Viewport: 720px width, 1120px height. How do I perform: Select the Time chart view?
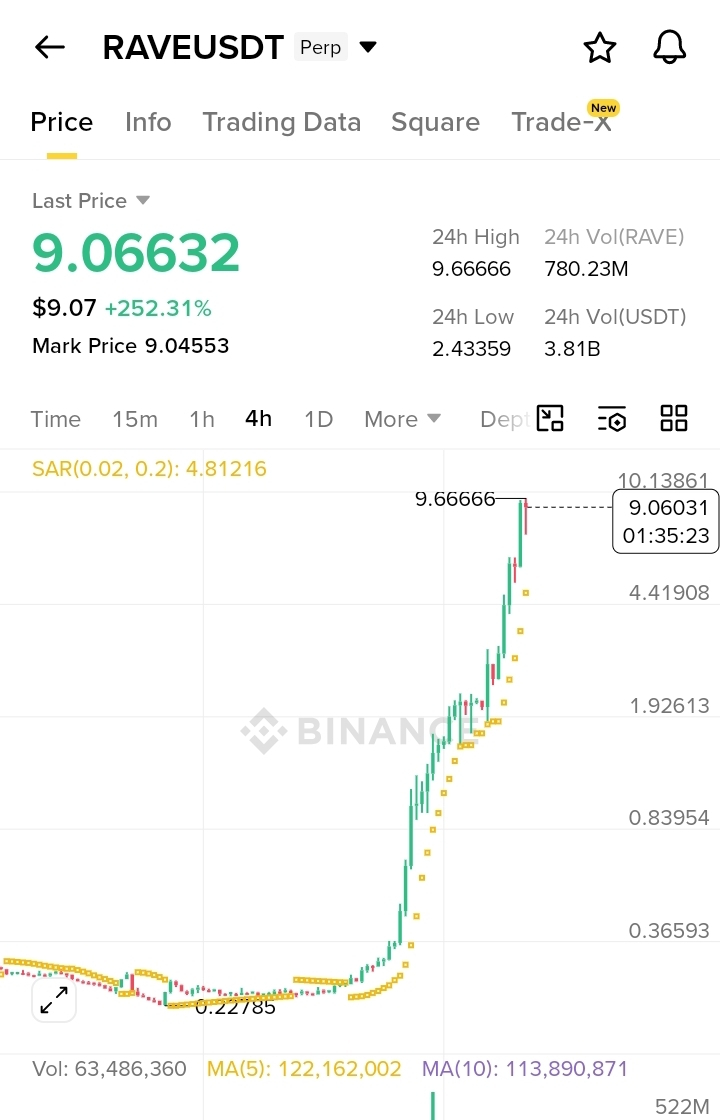tap(55, 419)
